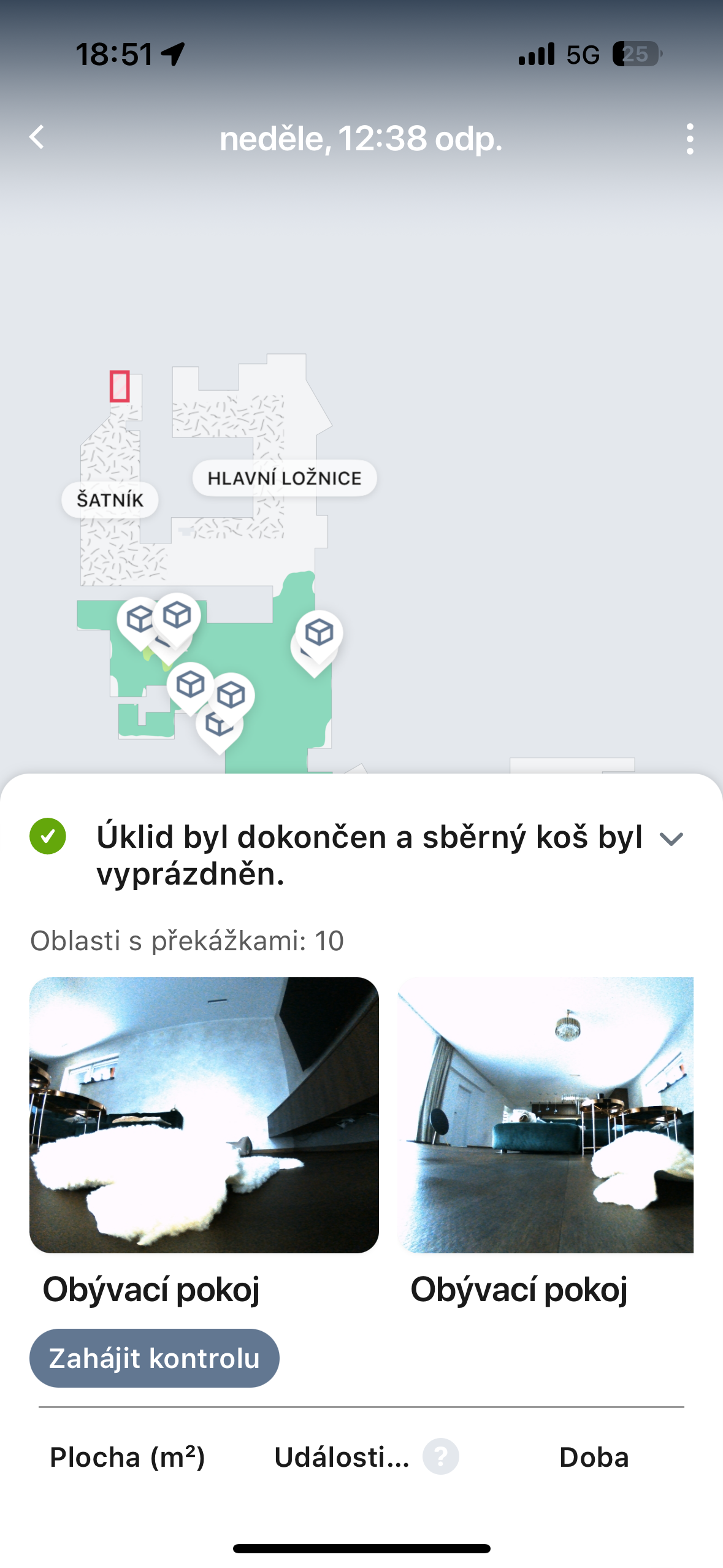Tap the obstacle pin between the two clusters
Screen dimensions: 723x1568
pos(190,684)
